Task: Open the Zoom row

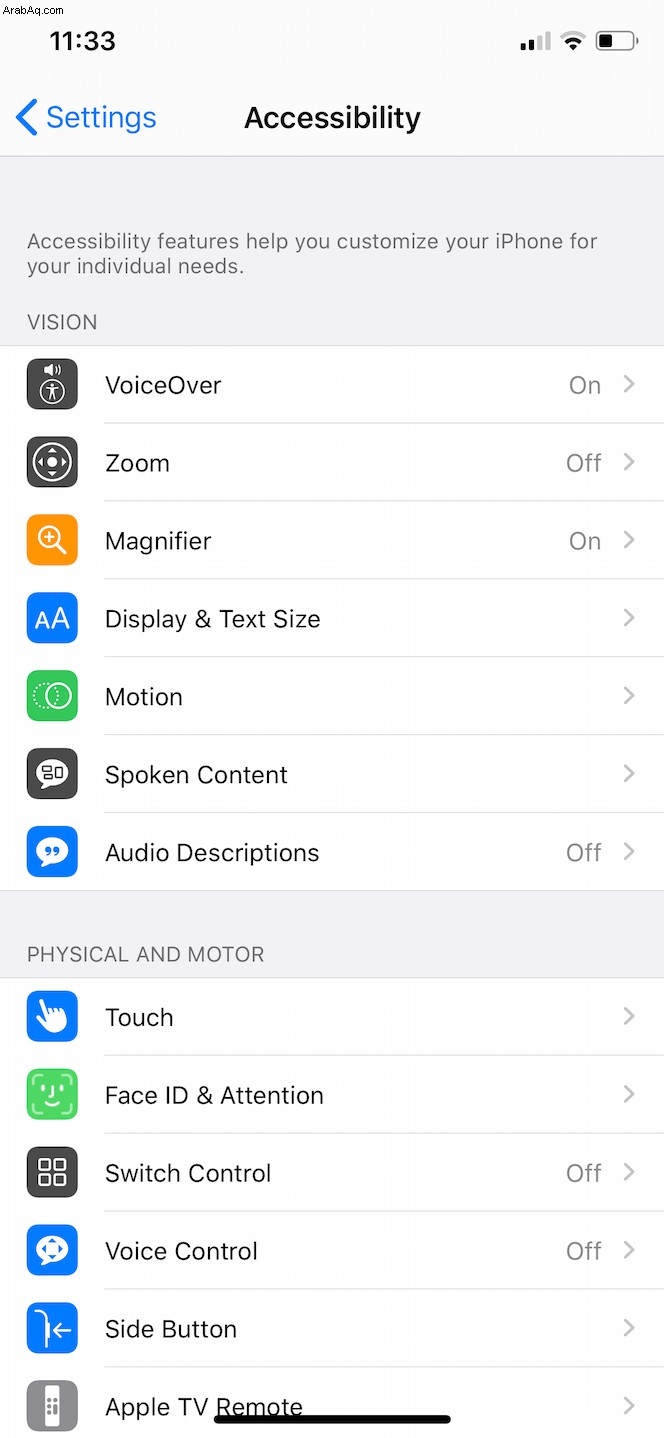Action: pos(332,463)
